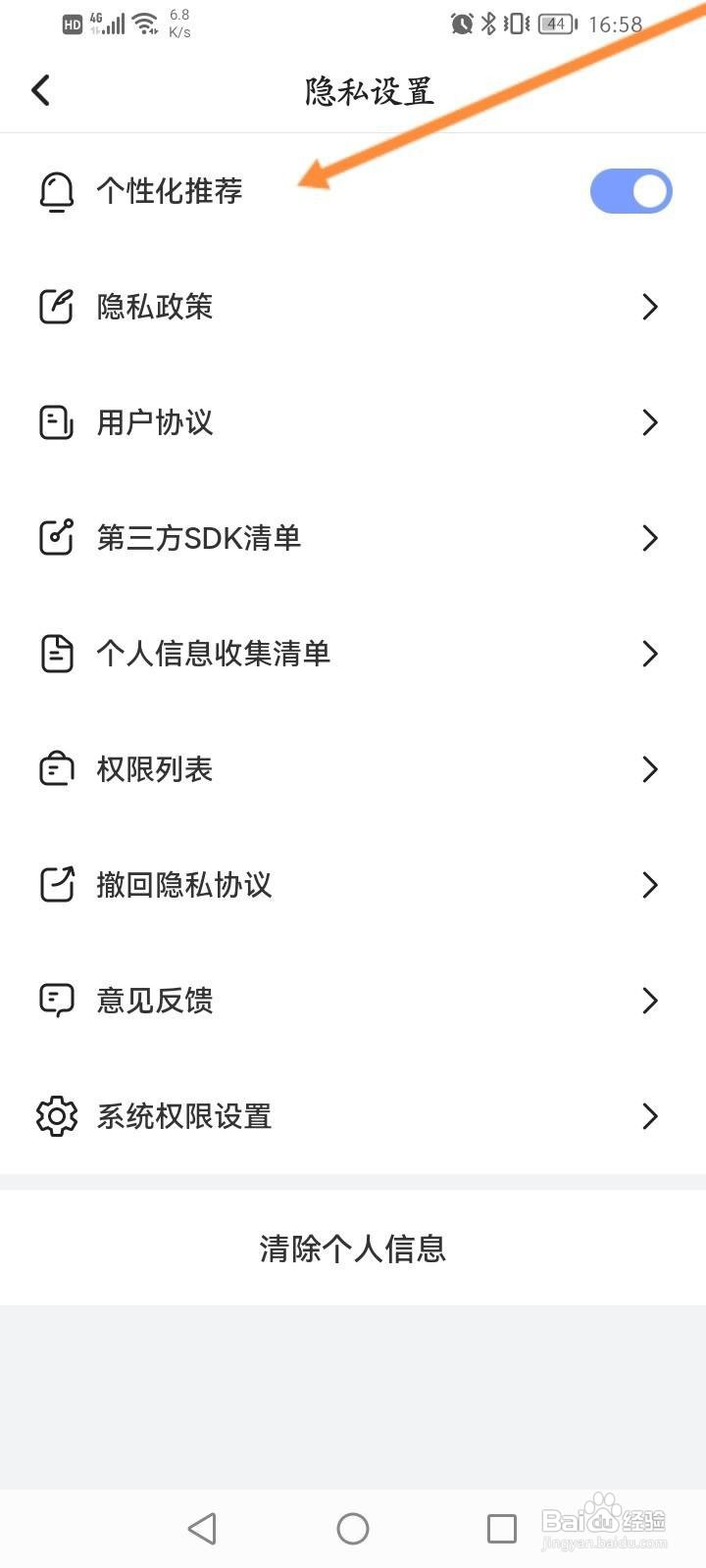Viewport: 706px width, 1568px height.
Task: Go back from 隐私设置 page
Action: (41, 90)
